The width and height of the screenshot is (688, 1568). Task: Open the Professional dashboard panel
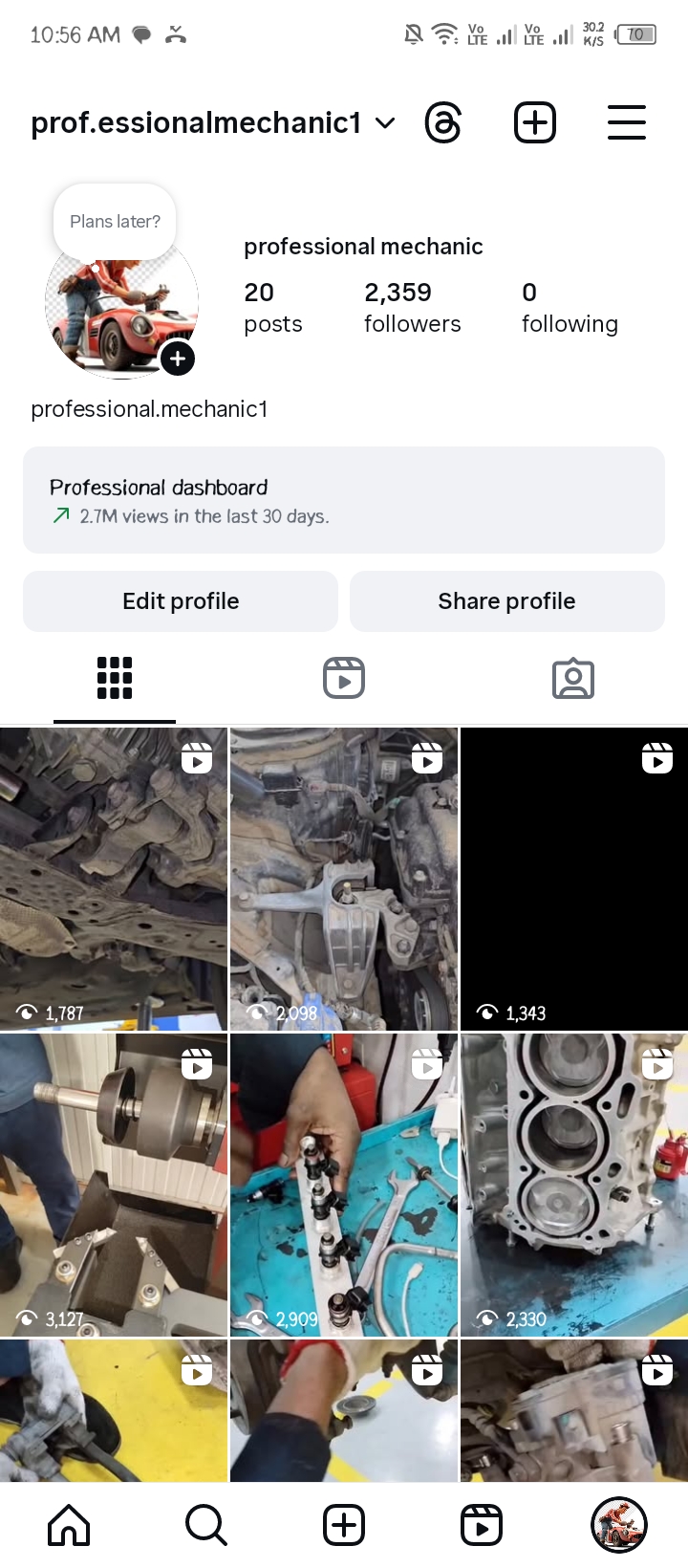coord(344,500)
